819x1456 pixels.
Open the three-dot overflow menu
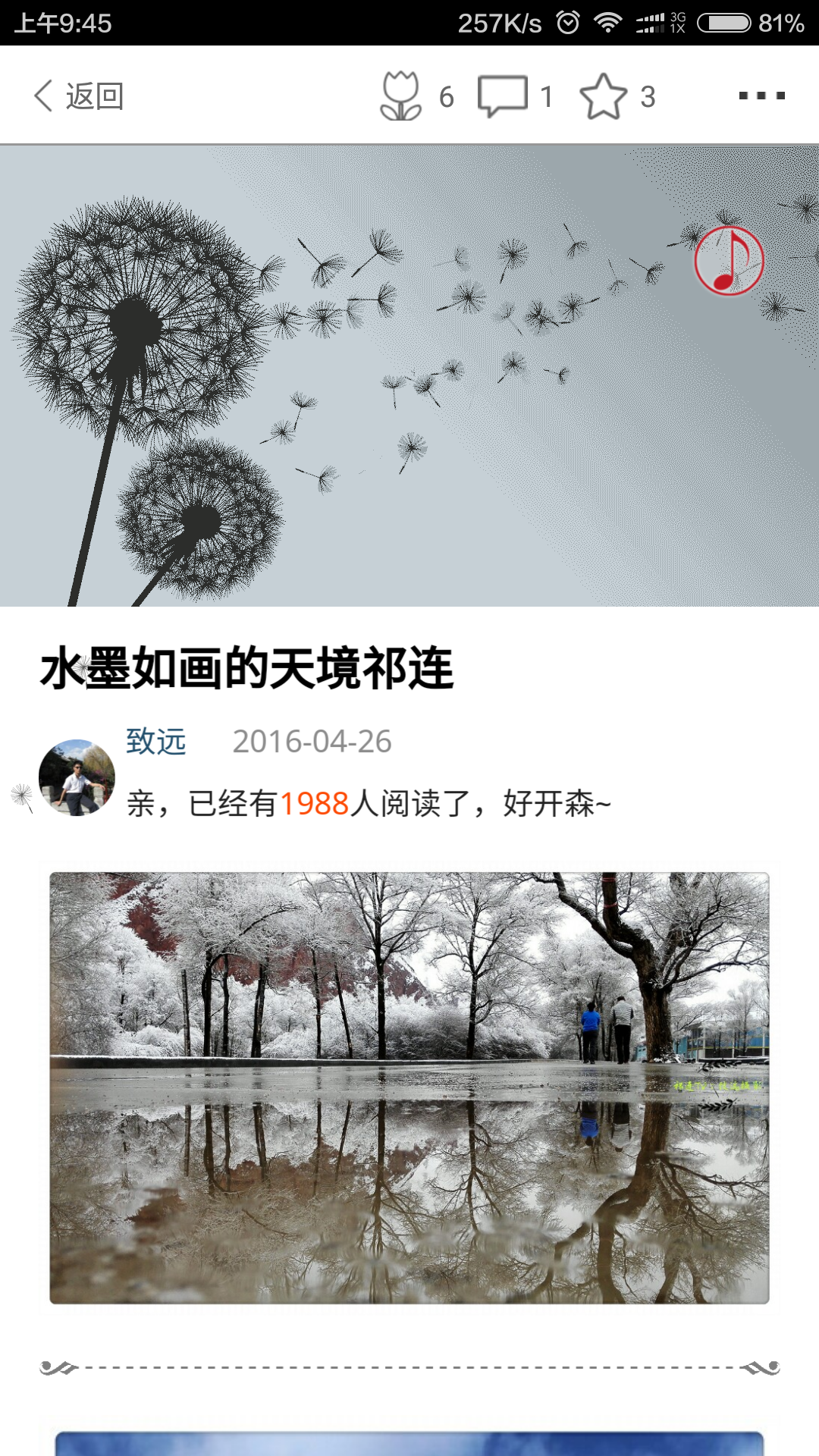pos(761,96)
